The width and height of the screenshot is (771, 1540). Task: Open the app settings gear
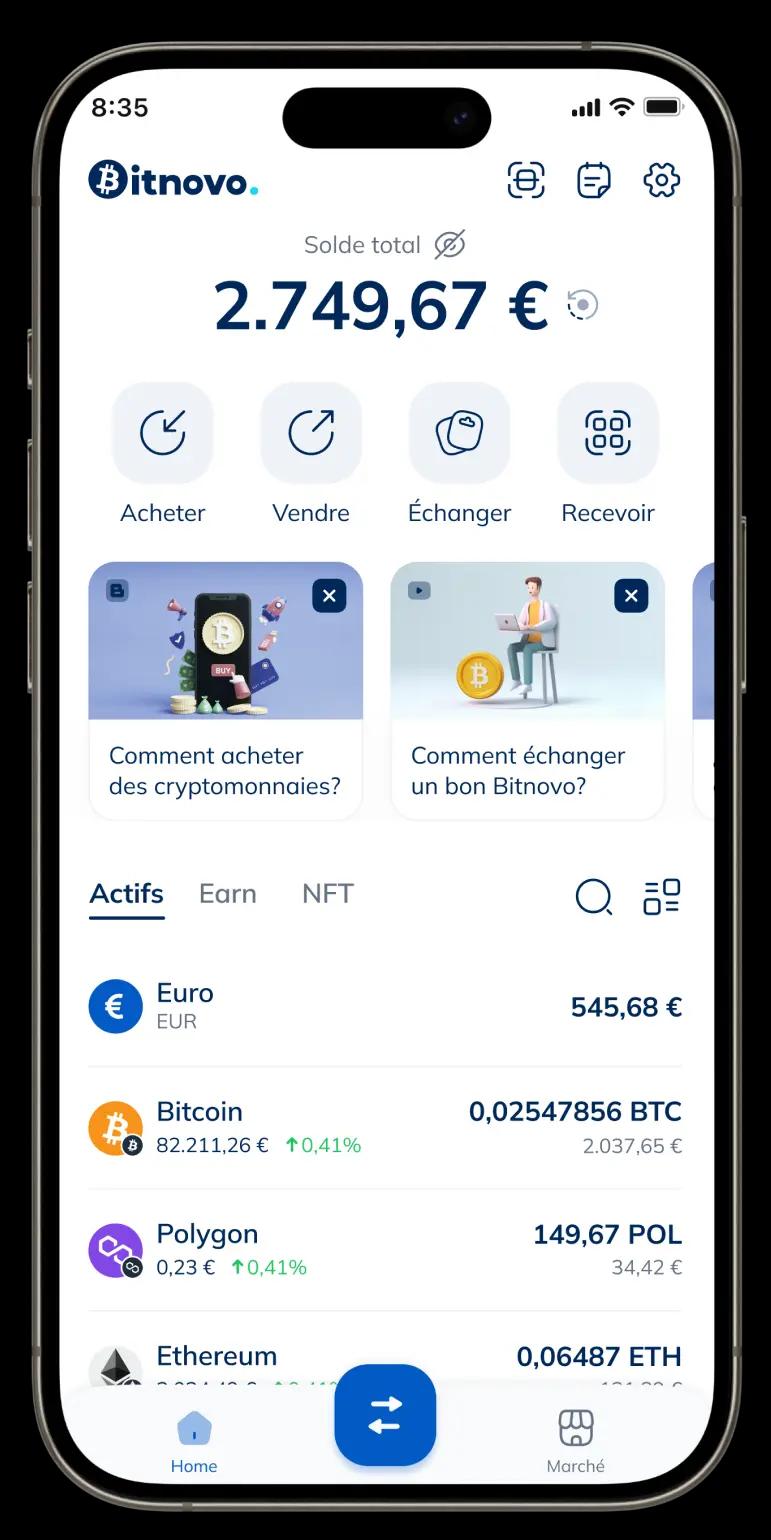660,181
